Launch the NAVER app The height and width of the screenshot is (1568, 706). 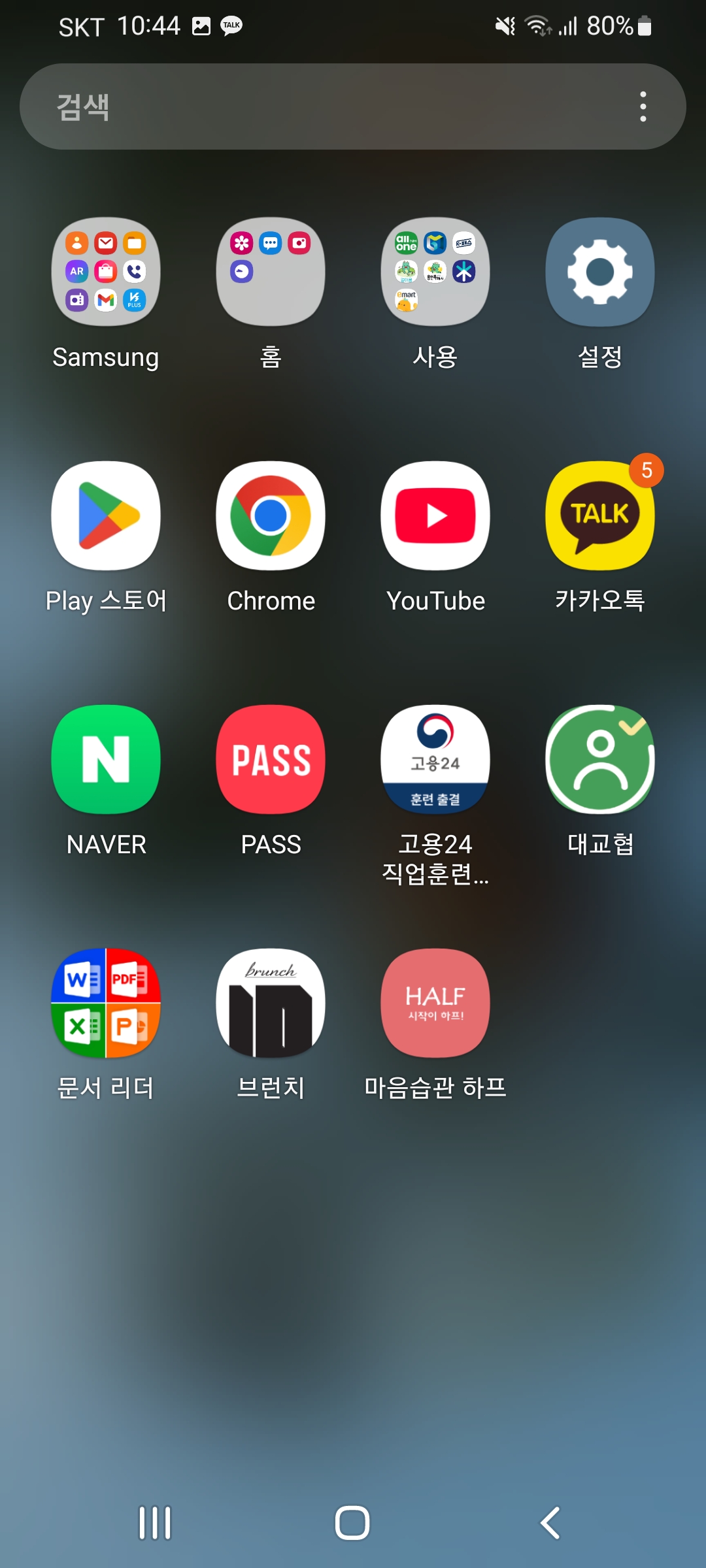(x=106, y=759)
